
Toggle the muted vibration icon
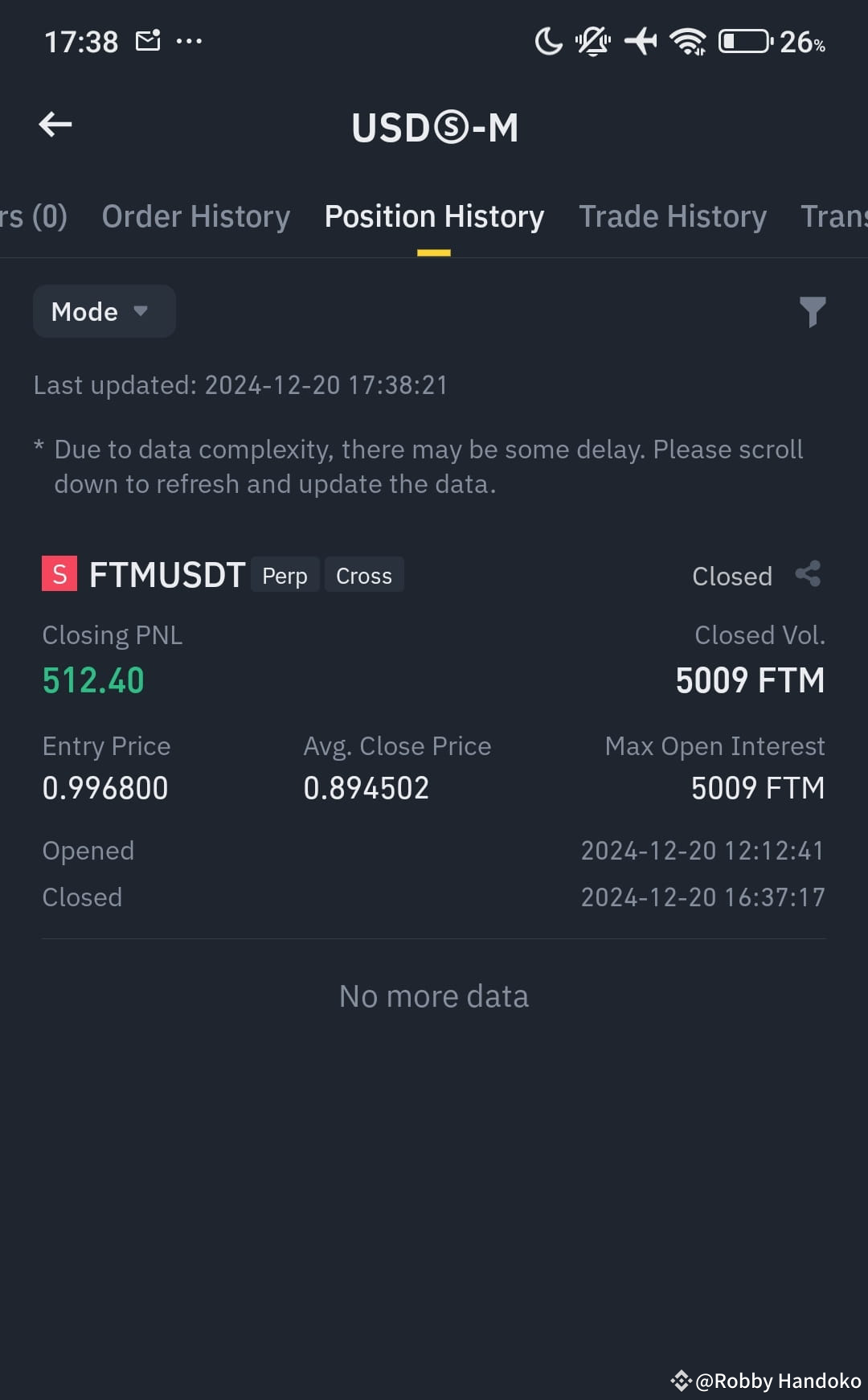click(x=593, y=41)
